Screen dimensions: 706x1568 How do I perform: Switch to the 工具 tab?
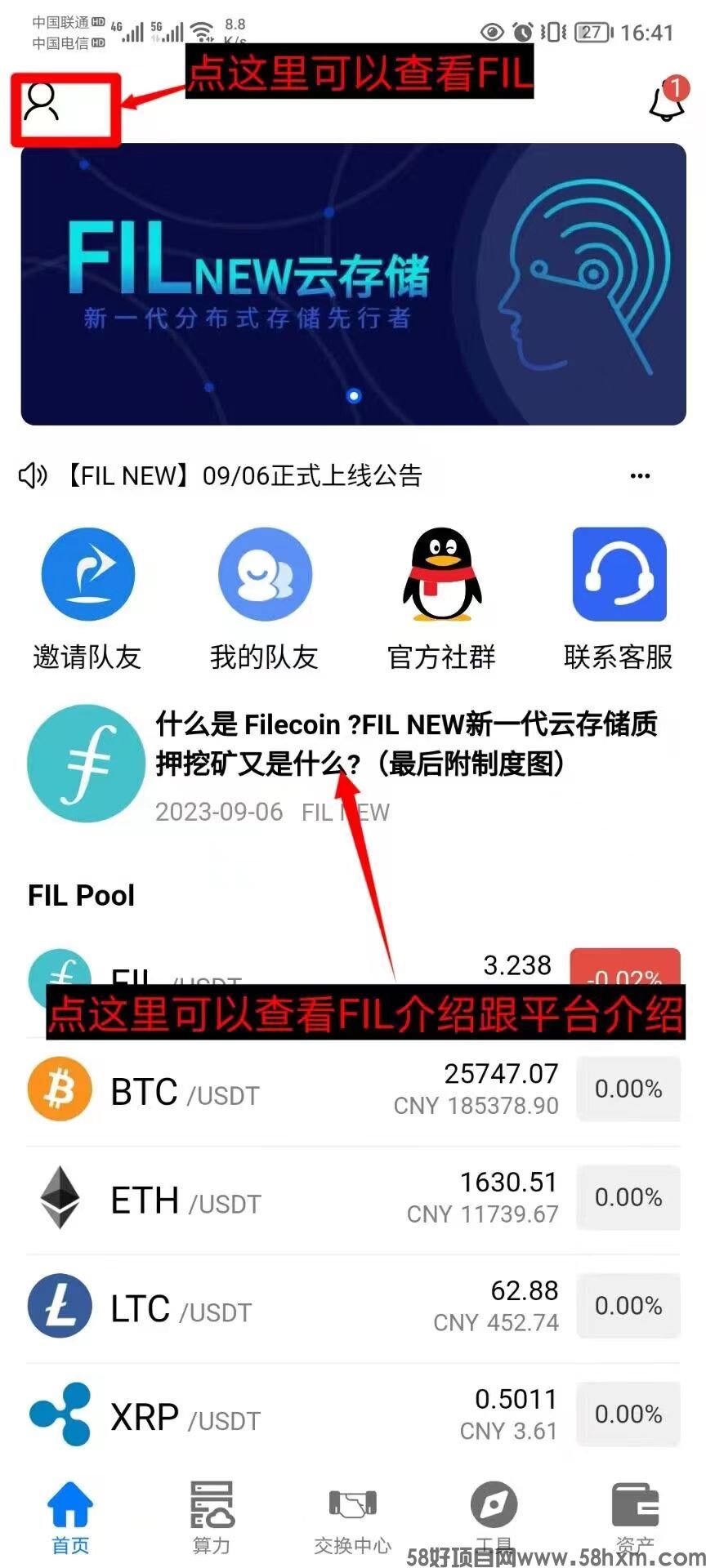(494, 1516)
